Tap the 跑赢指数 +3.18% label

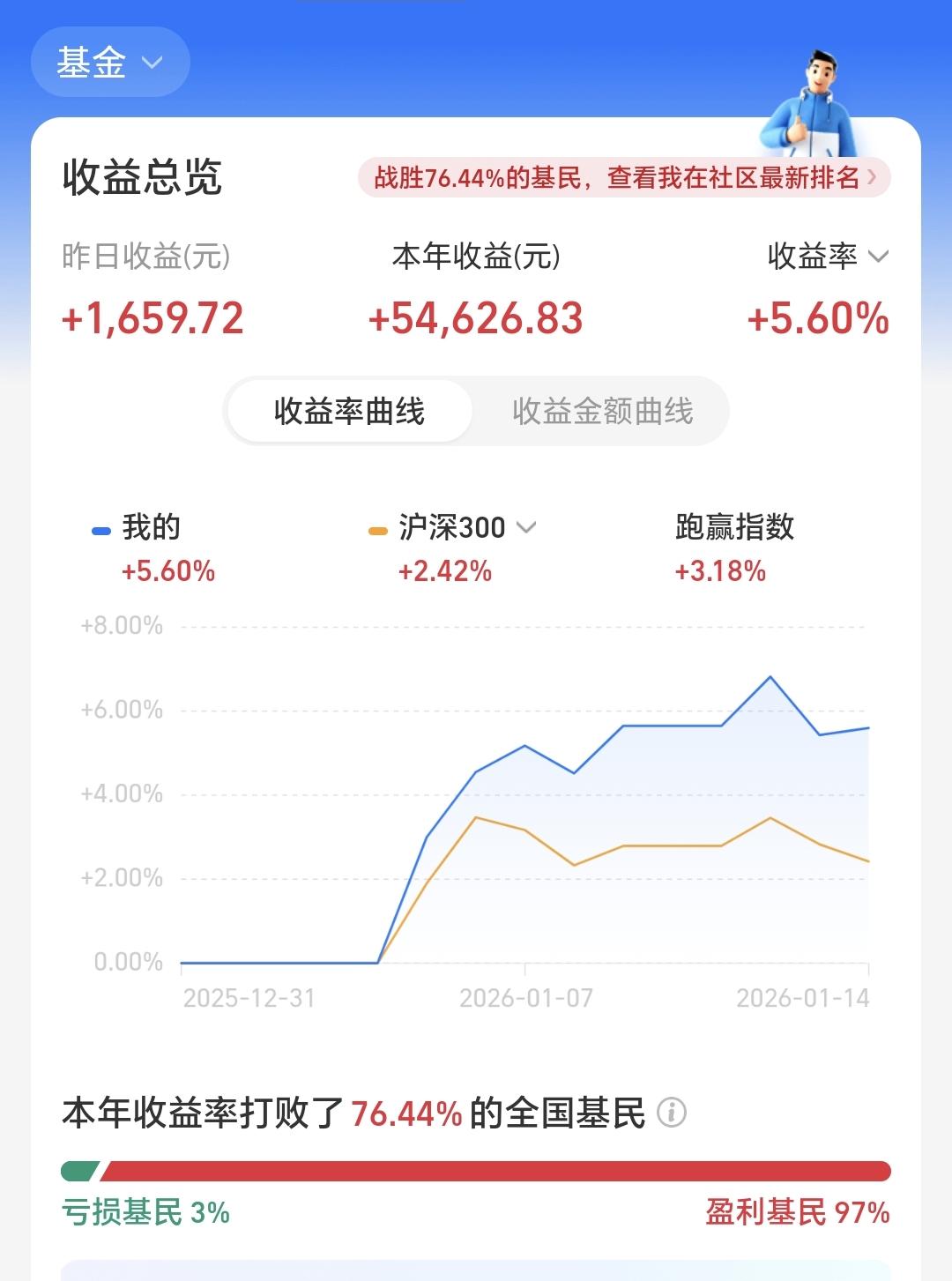coord(719,570)
